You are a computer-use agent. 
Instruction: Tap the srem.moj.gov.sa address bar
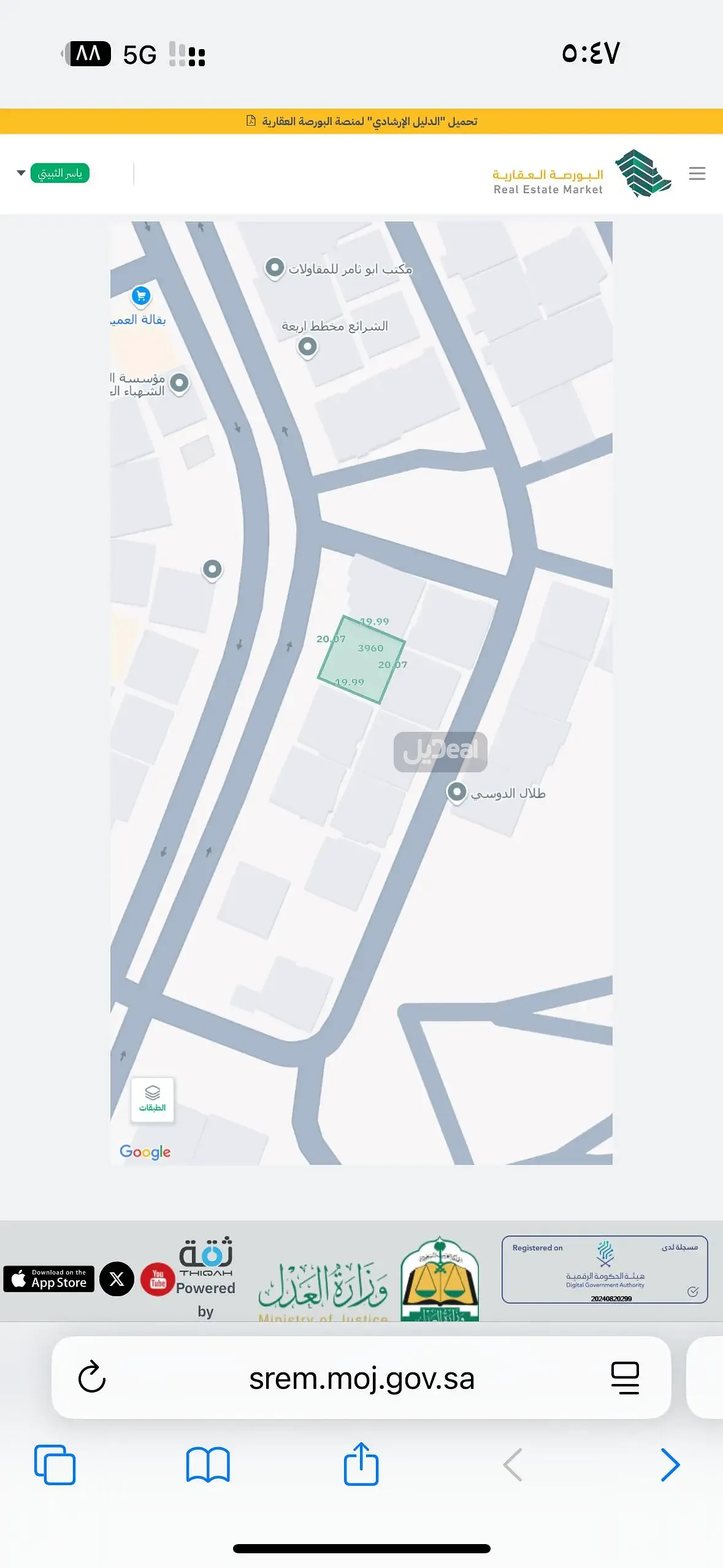click(362, 1378)
